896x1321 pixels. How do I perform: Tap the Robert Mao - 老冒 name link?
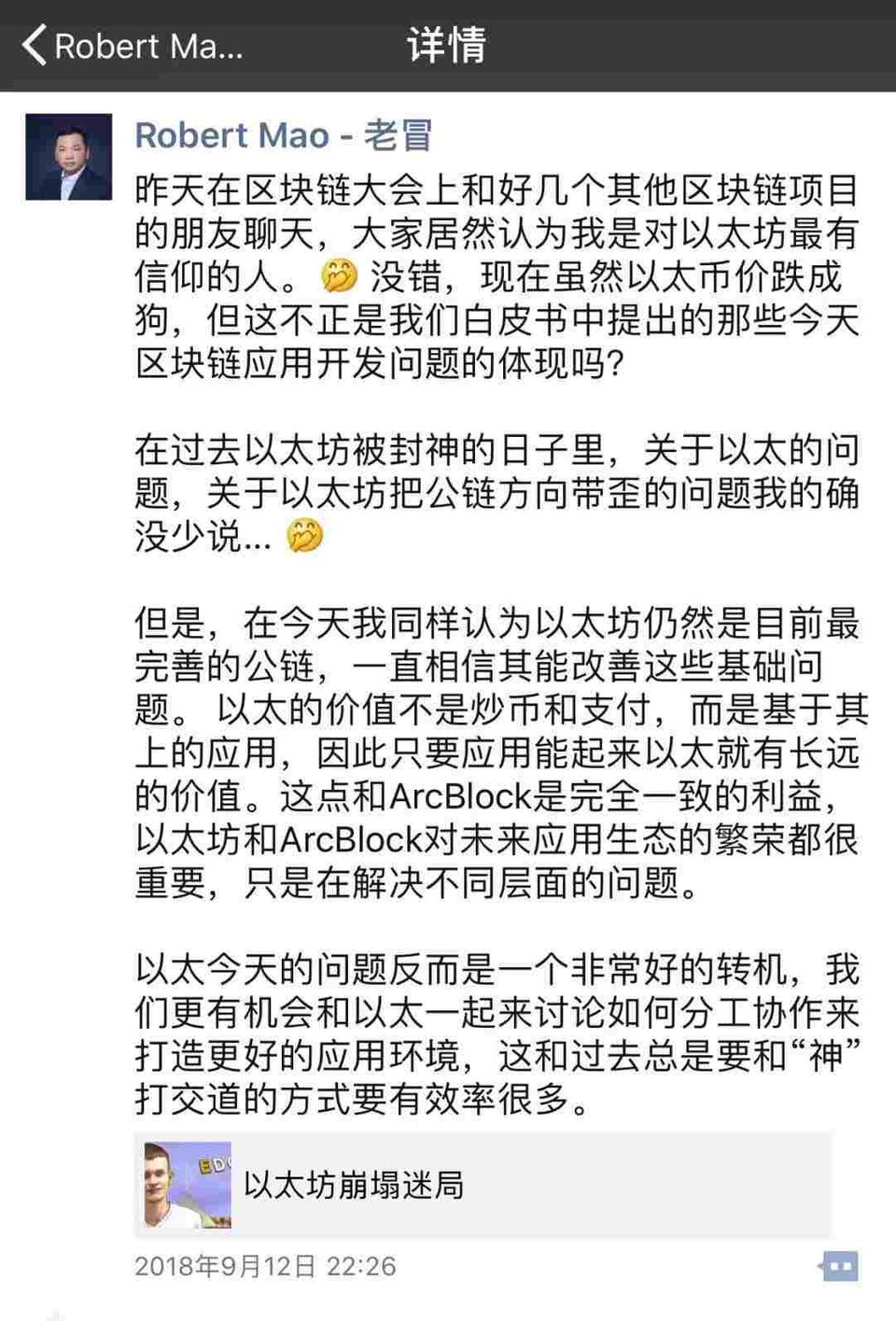coord(283,135)
